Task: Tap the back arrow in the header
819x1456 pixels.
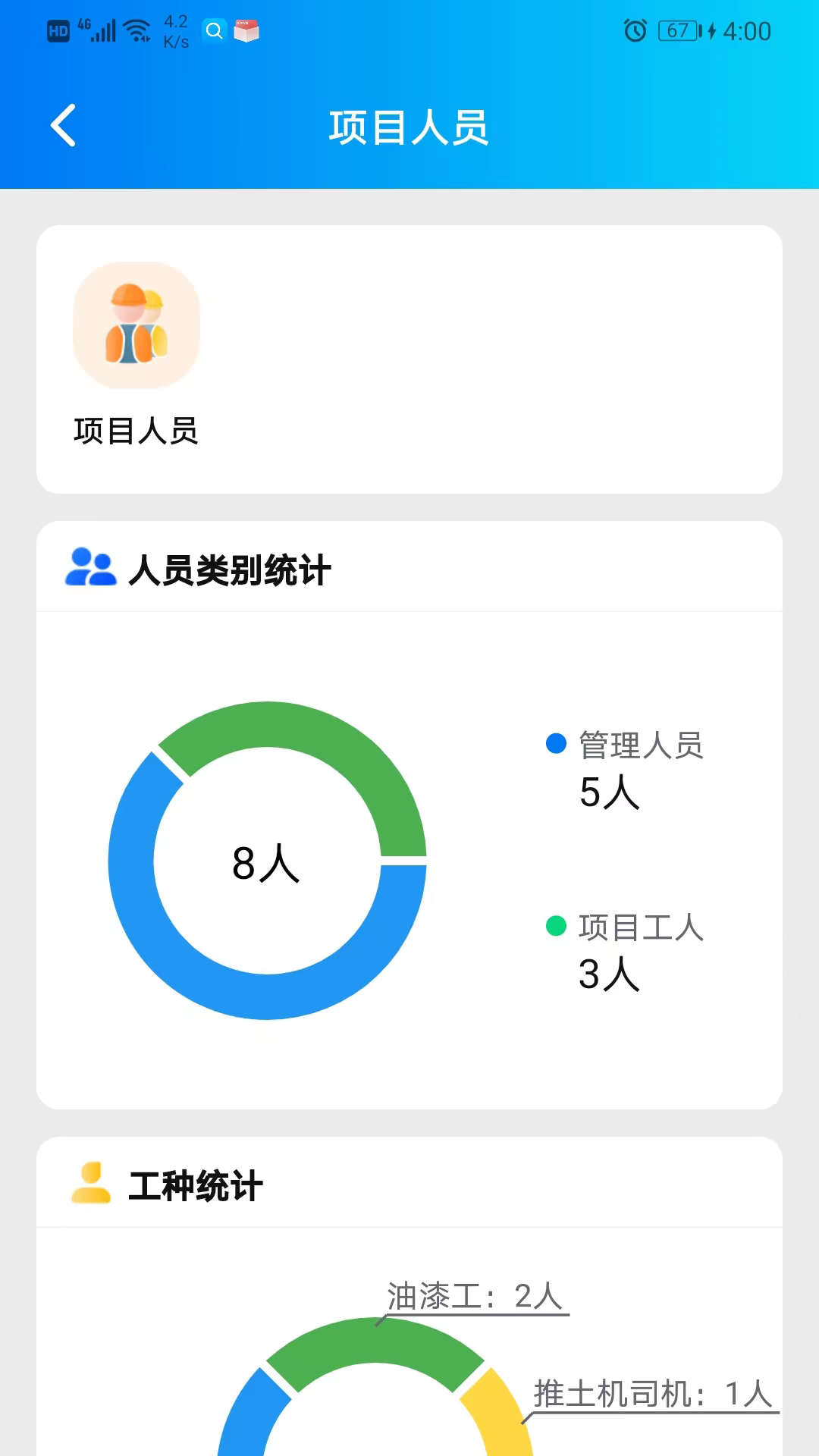Action: tap(63, 124)
